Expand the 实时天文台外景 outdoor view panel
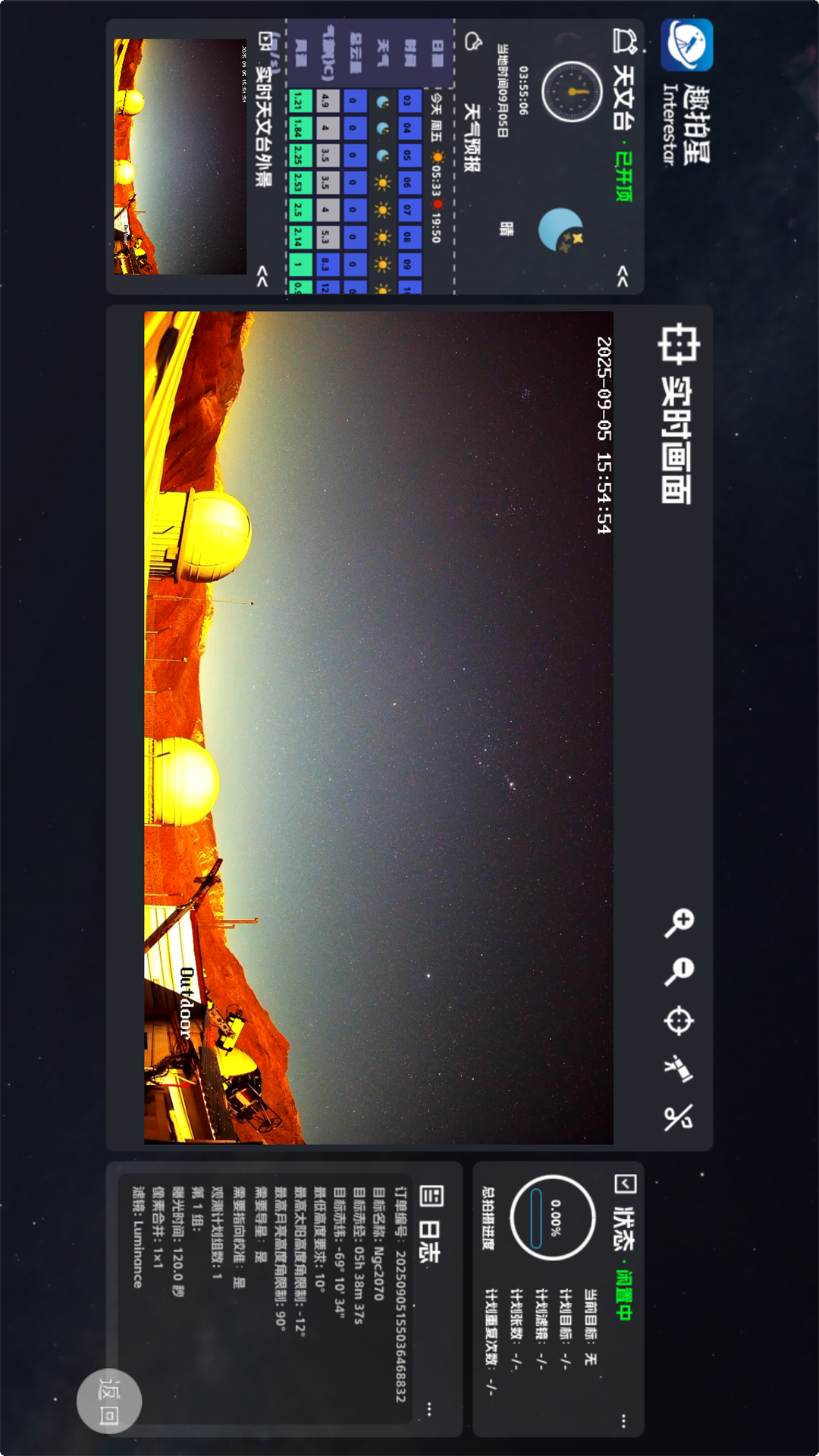Screen dimensions: 819x1456 pos(262,276)
